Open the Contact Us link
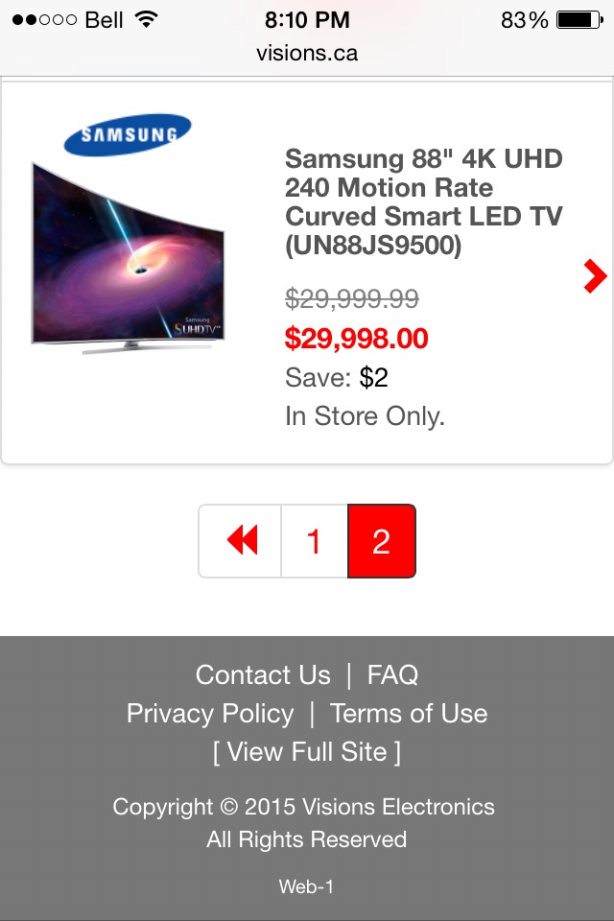Image resolution: width=614 pixels, height=921 pixels. [x=263, y=675]
